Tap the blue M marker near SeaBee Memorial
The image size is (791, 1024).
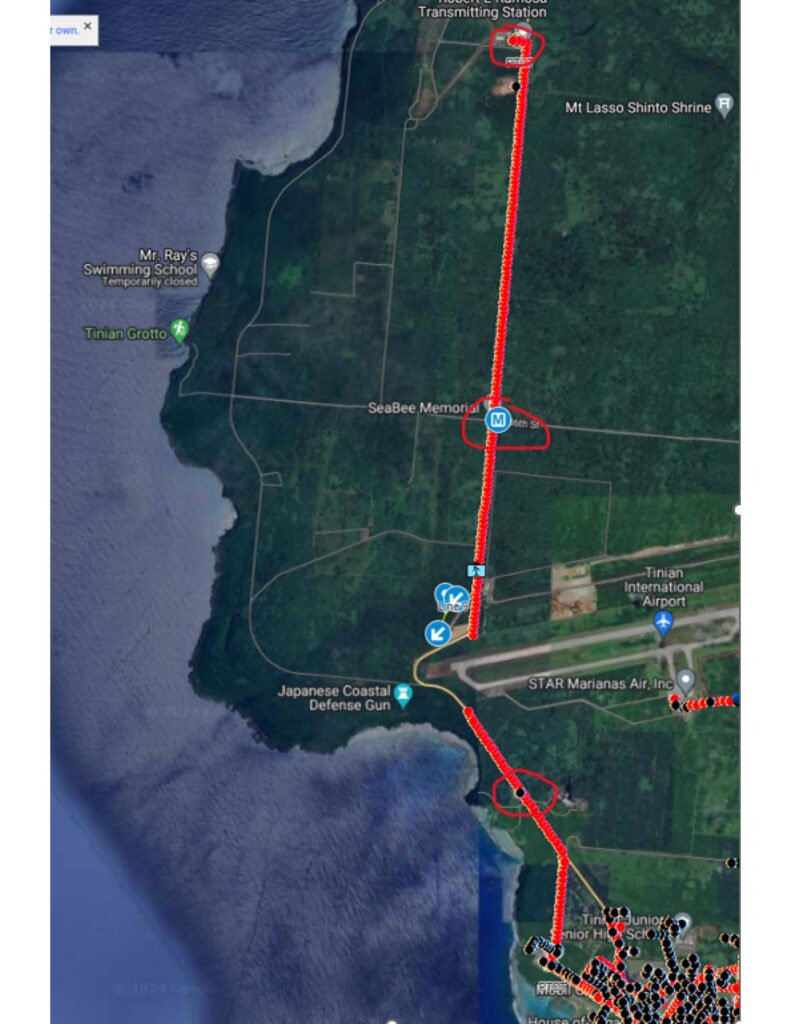pyautogui.click(x=498, y=420)
